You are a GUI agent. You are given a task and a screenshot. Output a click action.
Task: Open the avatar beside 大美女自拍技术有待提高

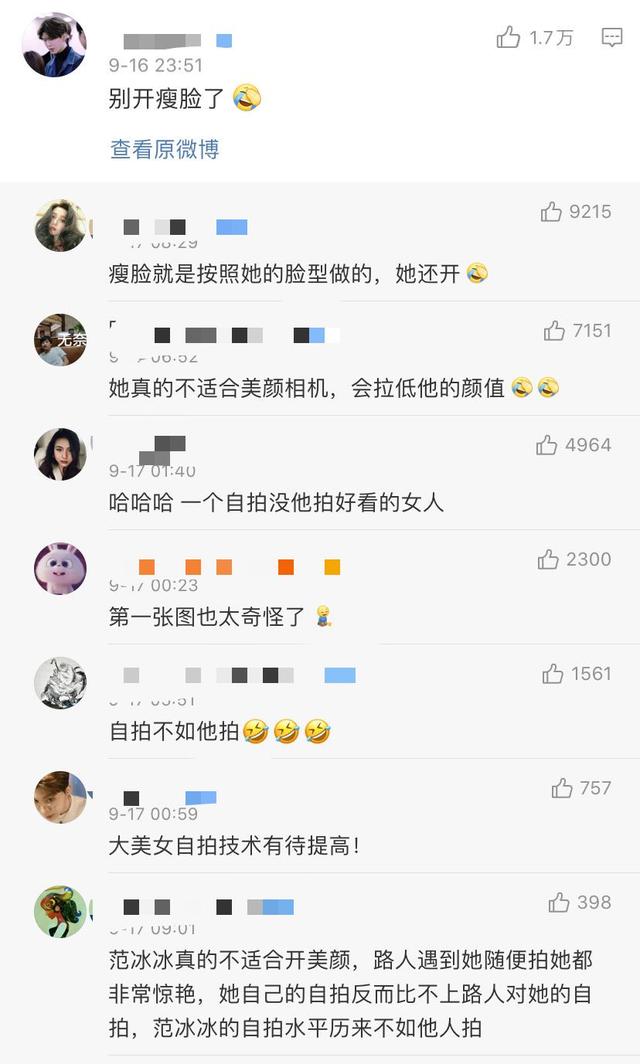(x=60, y=797)
